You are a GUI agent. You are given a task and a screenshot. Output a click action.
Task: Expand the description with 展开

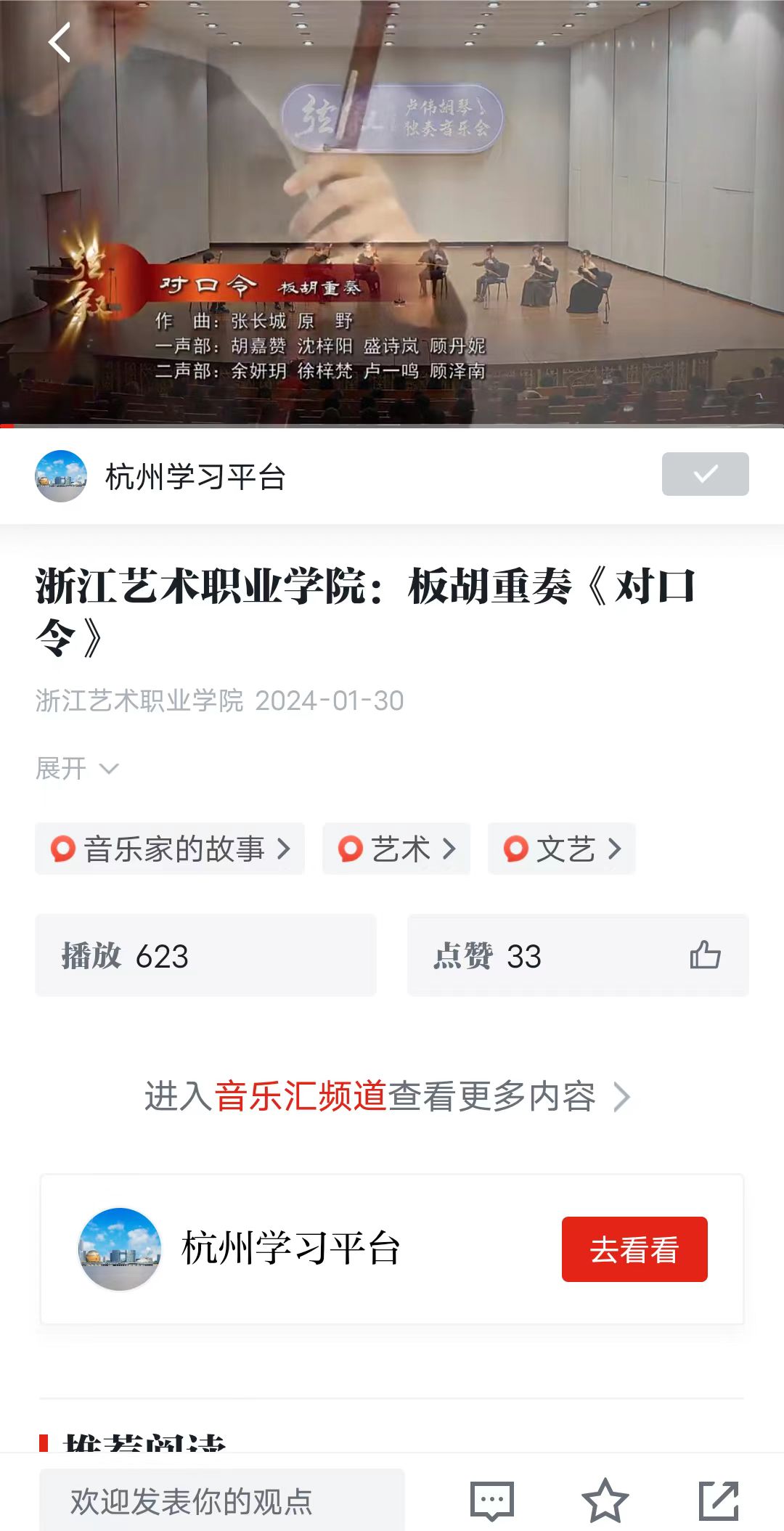coord(76,768)
